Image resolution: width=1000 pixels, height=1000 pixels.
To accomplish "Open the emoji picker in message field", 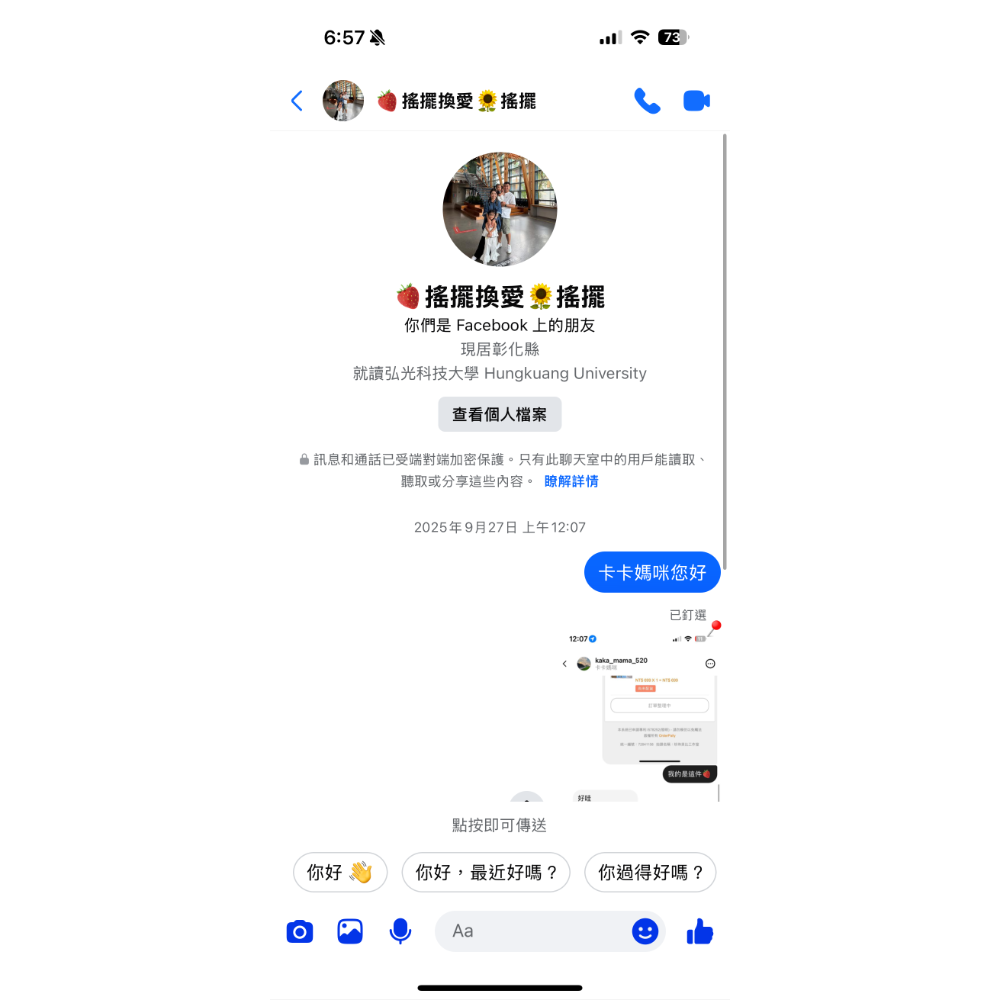I will click(x=645, y=931).
